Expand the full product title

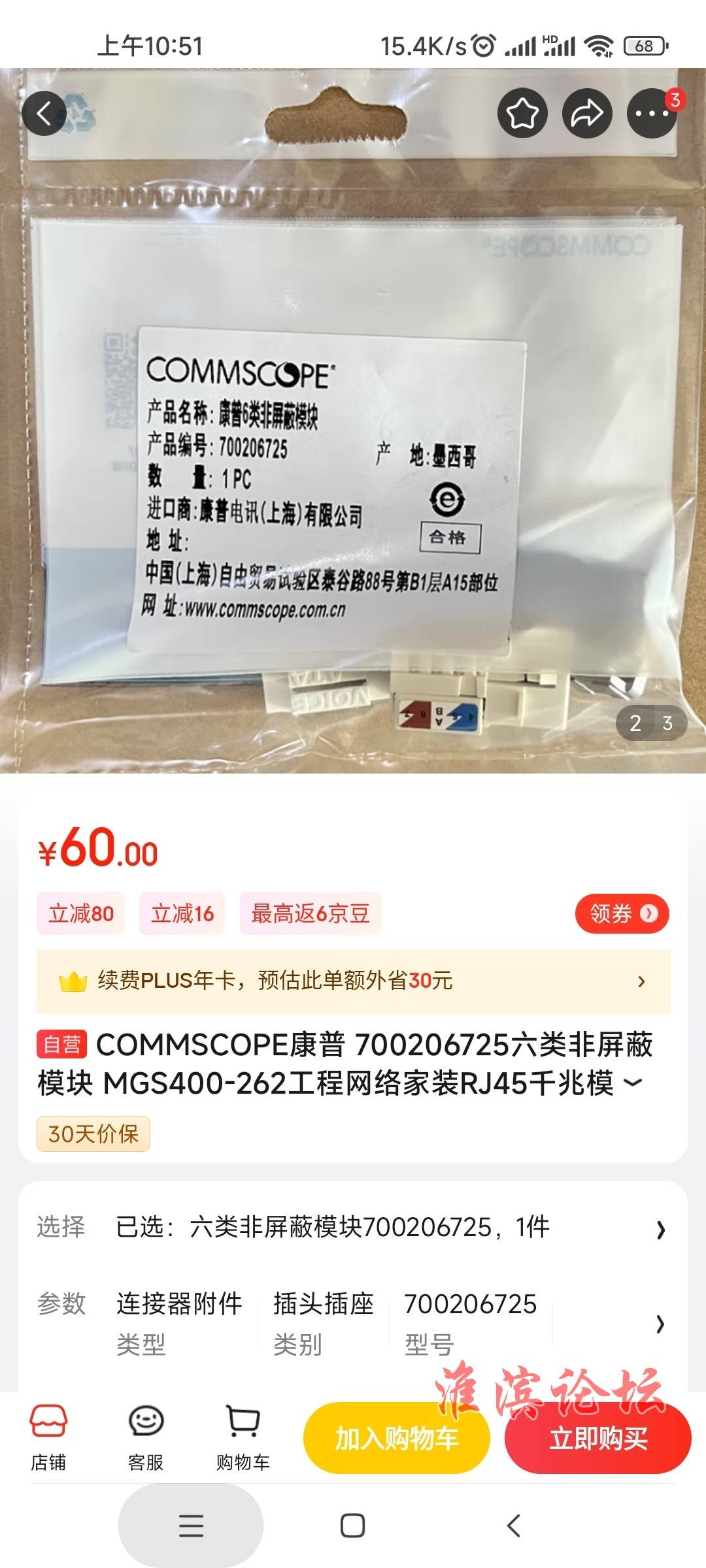click(632, 1083)
